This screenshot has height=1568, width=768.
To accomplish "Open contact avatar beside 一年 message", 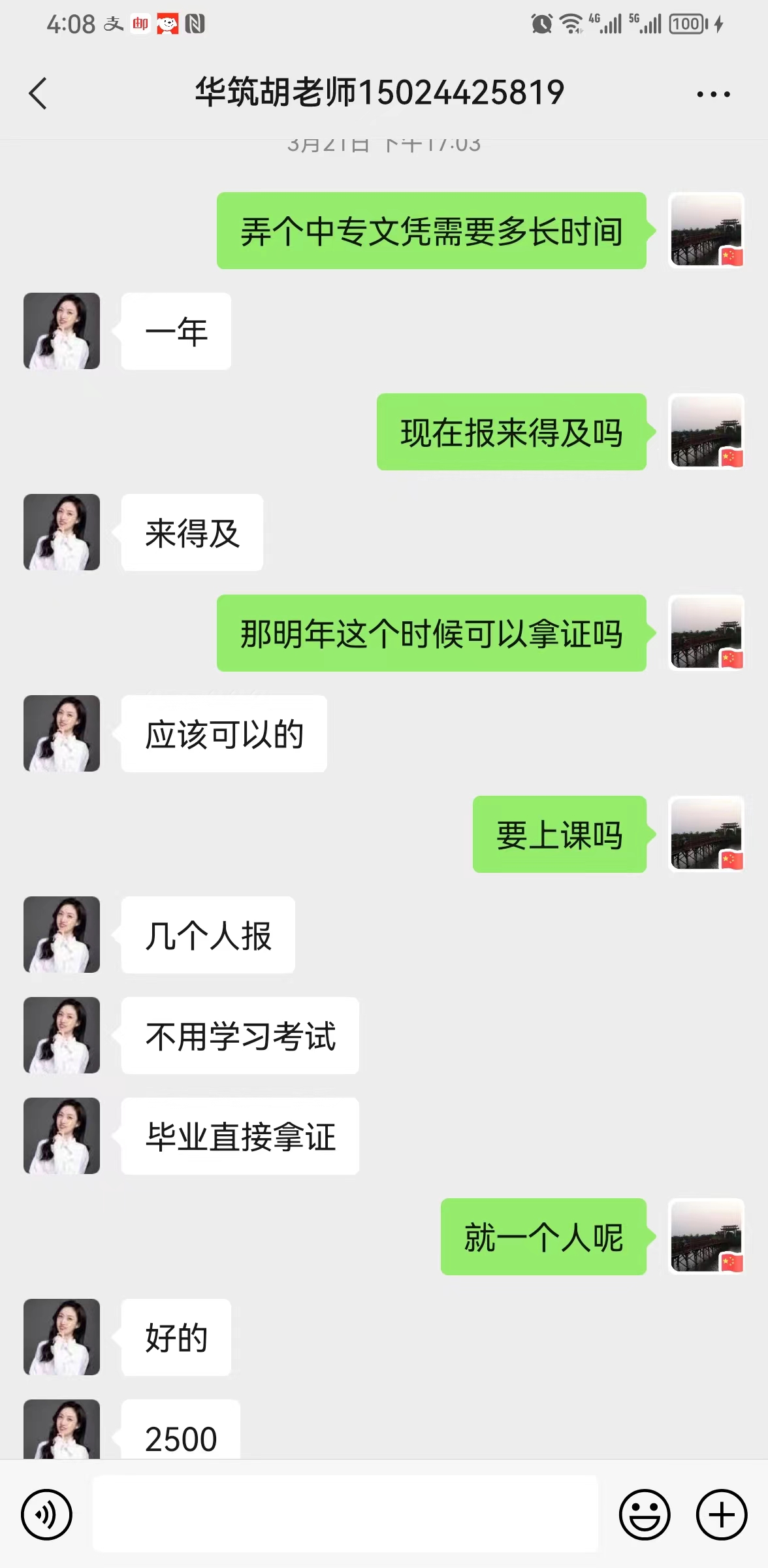I will (62, 331).
